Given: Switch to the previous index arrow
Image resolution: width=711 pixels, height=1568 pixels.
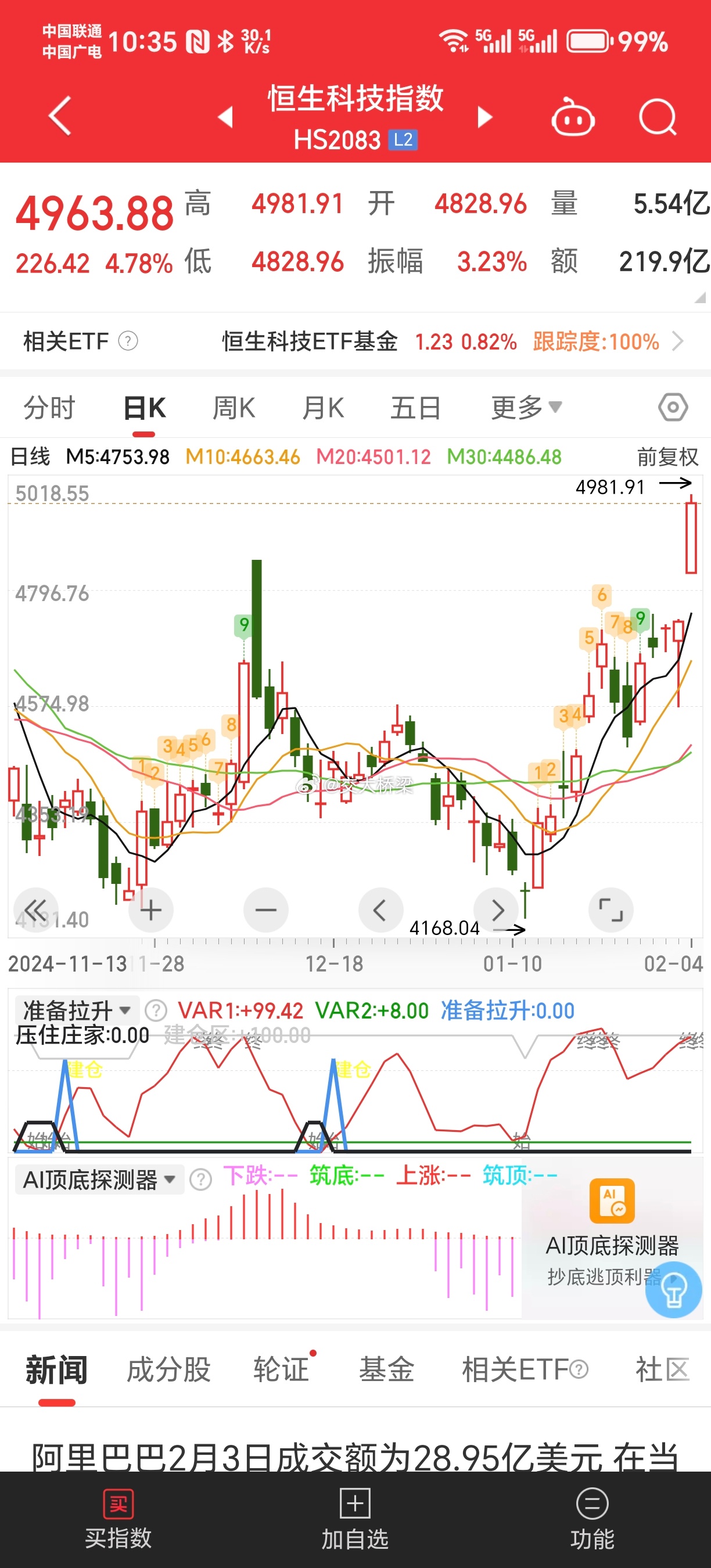Looking at the screenshot, I should coord(226,117).
